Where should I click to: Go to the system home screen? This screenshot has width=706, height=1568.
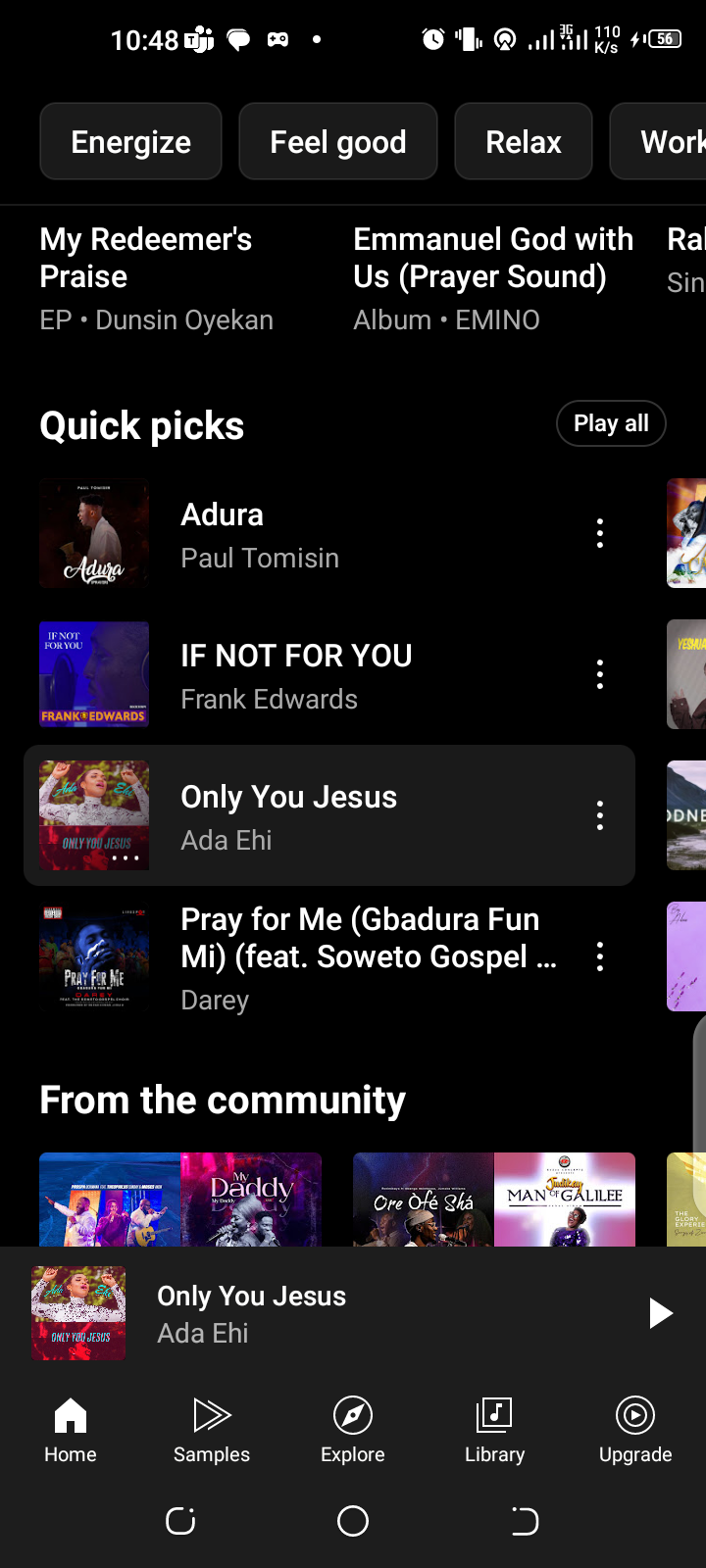[353, 1521]
